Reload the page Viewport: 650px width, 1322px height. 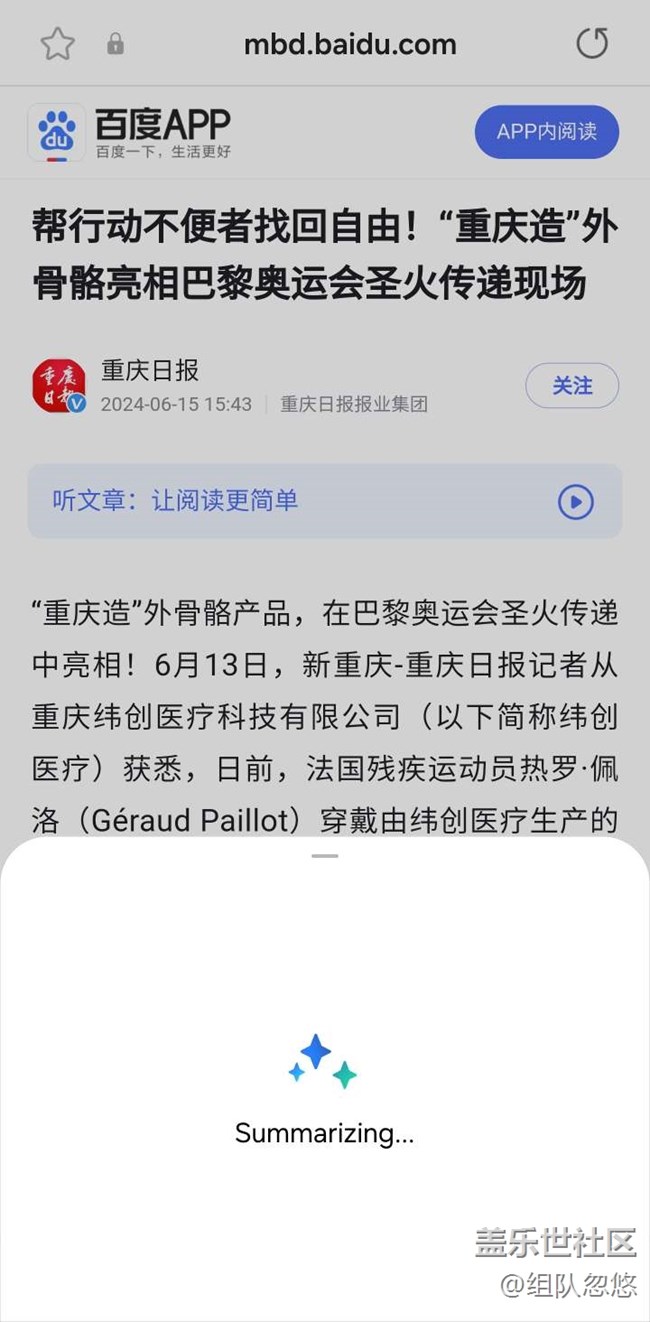(592, 44)
